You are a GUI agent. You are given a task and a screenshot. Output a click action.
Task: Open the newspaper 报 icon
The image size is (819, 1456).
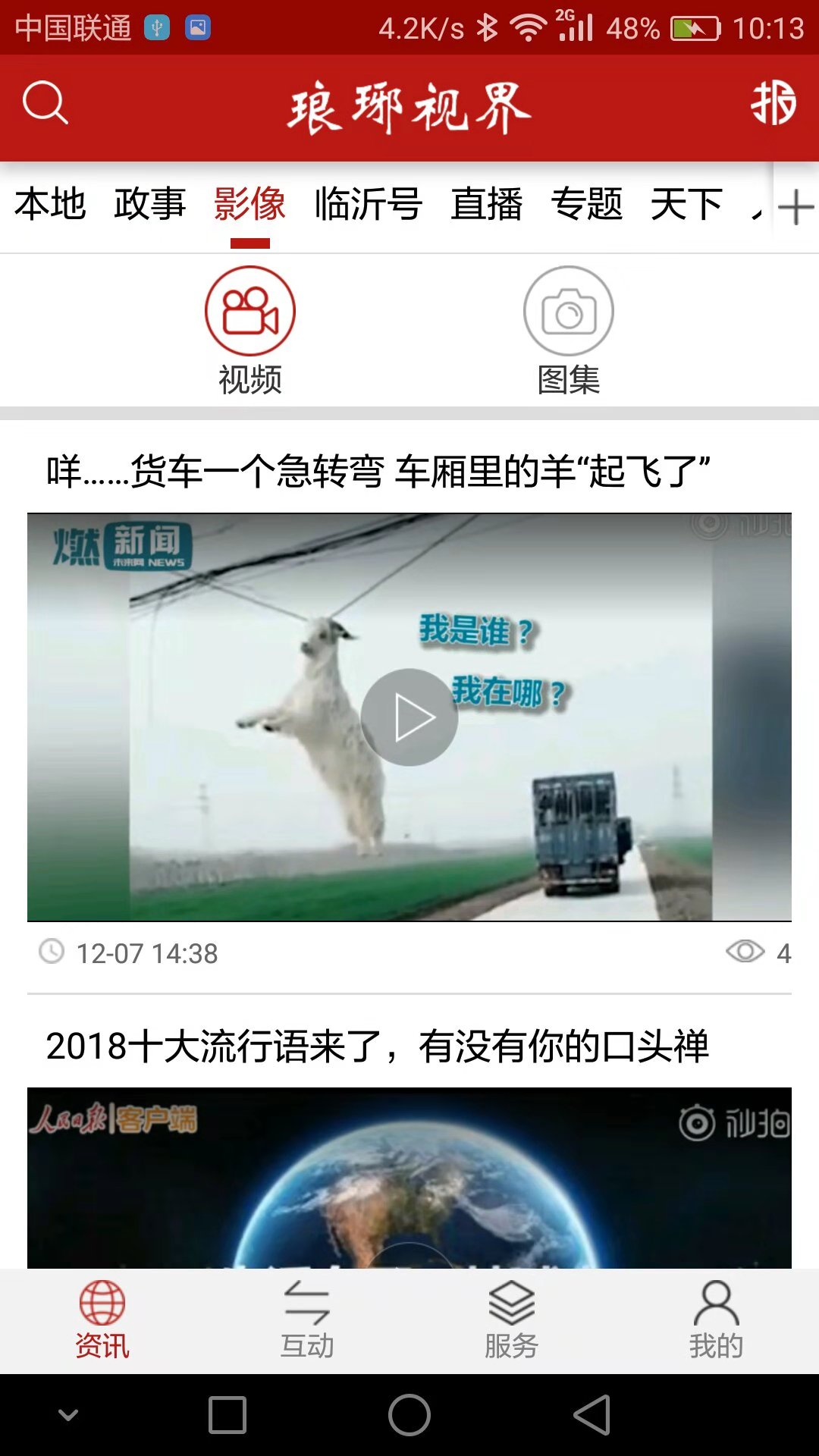pos(773,102)
